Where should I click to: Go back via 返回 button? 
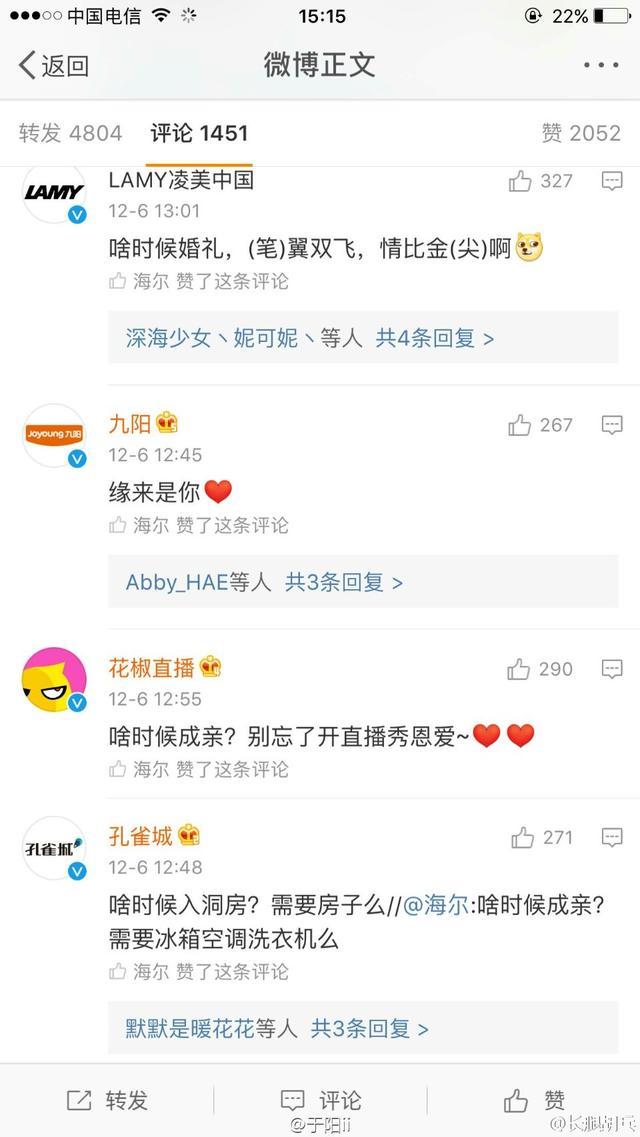tap(54, 66)
